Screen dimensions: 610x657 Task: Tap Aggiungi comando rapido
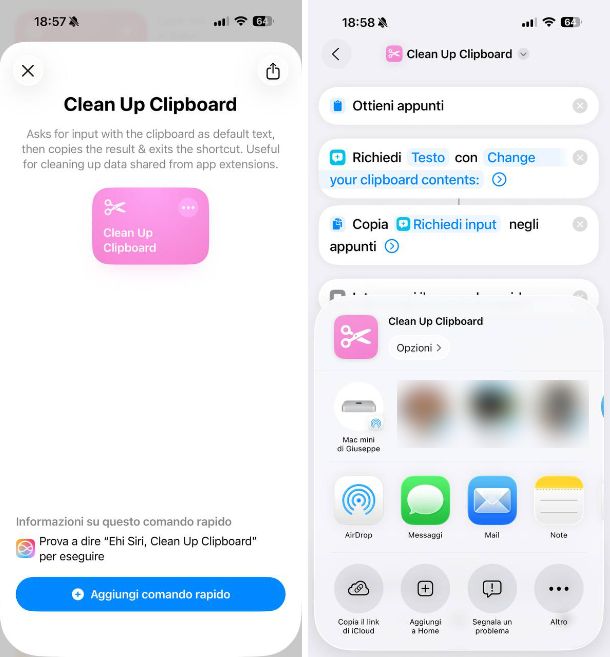click(151, 594)
